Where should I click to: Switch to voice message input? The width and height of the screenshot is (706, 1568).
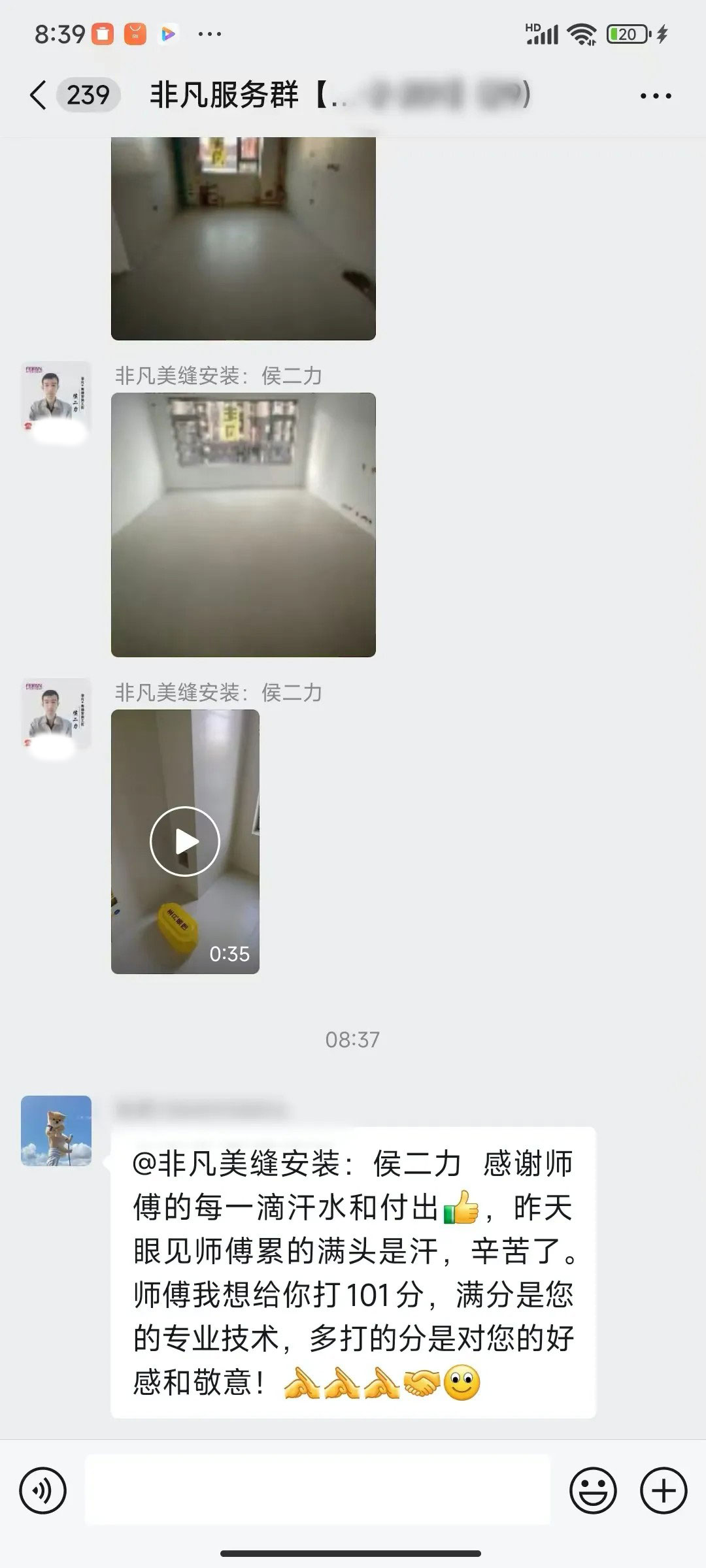click(x=43, y=1491)
